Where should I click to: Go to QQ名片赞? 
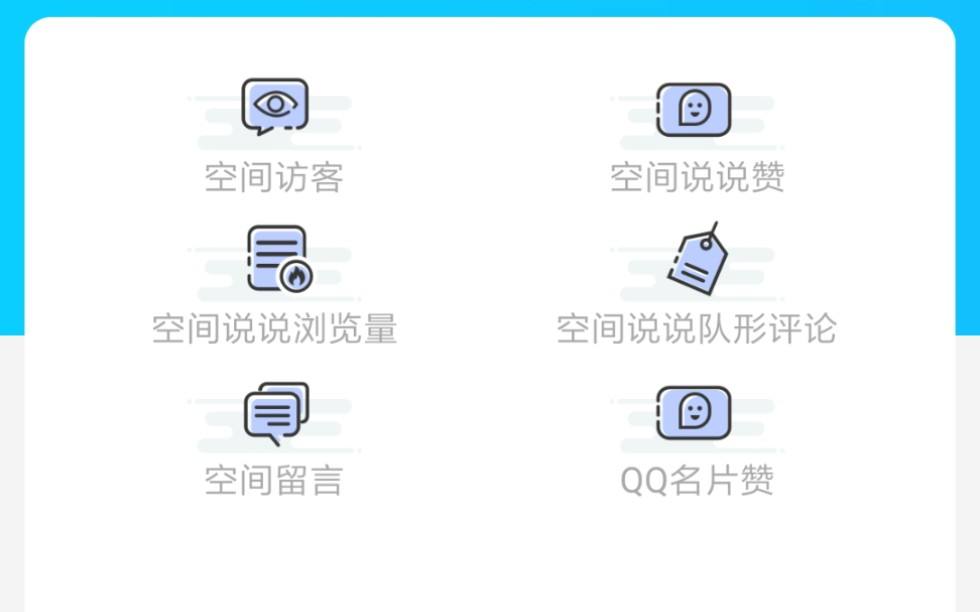coord(696,440)
